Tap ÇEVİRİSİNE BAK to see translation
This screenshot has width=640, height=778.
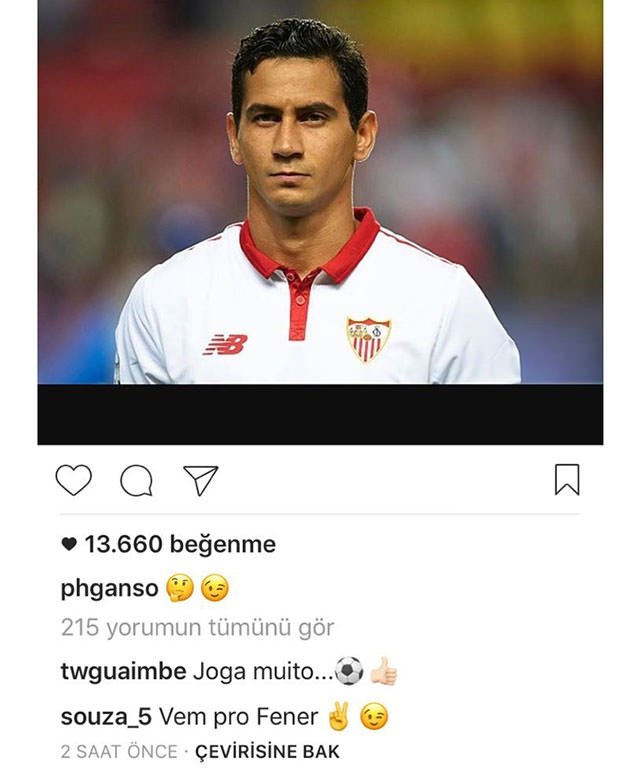tap(267, 752)
